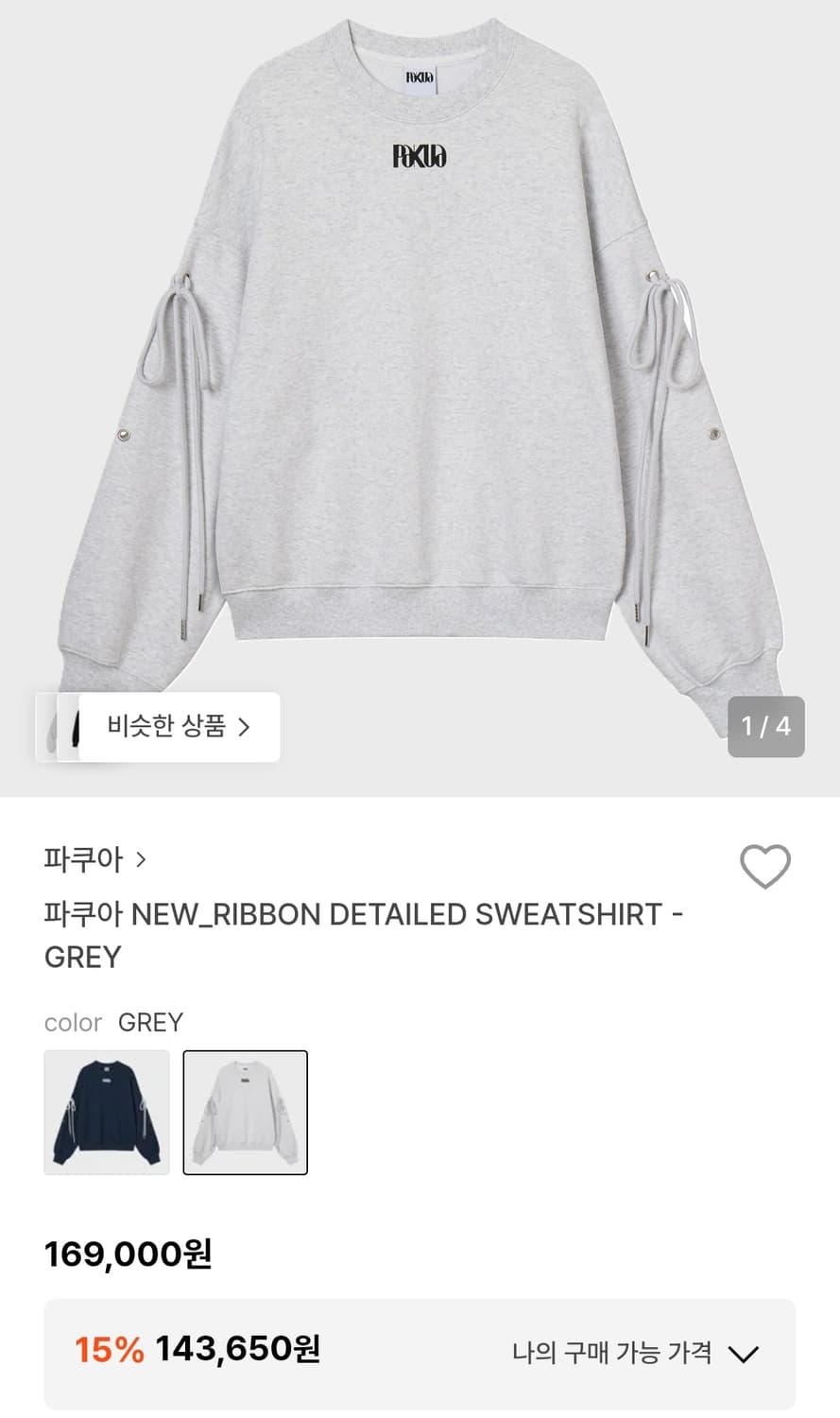Select the navy color swatch
This screenshot has width=840, height=1418.
106,1113
